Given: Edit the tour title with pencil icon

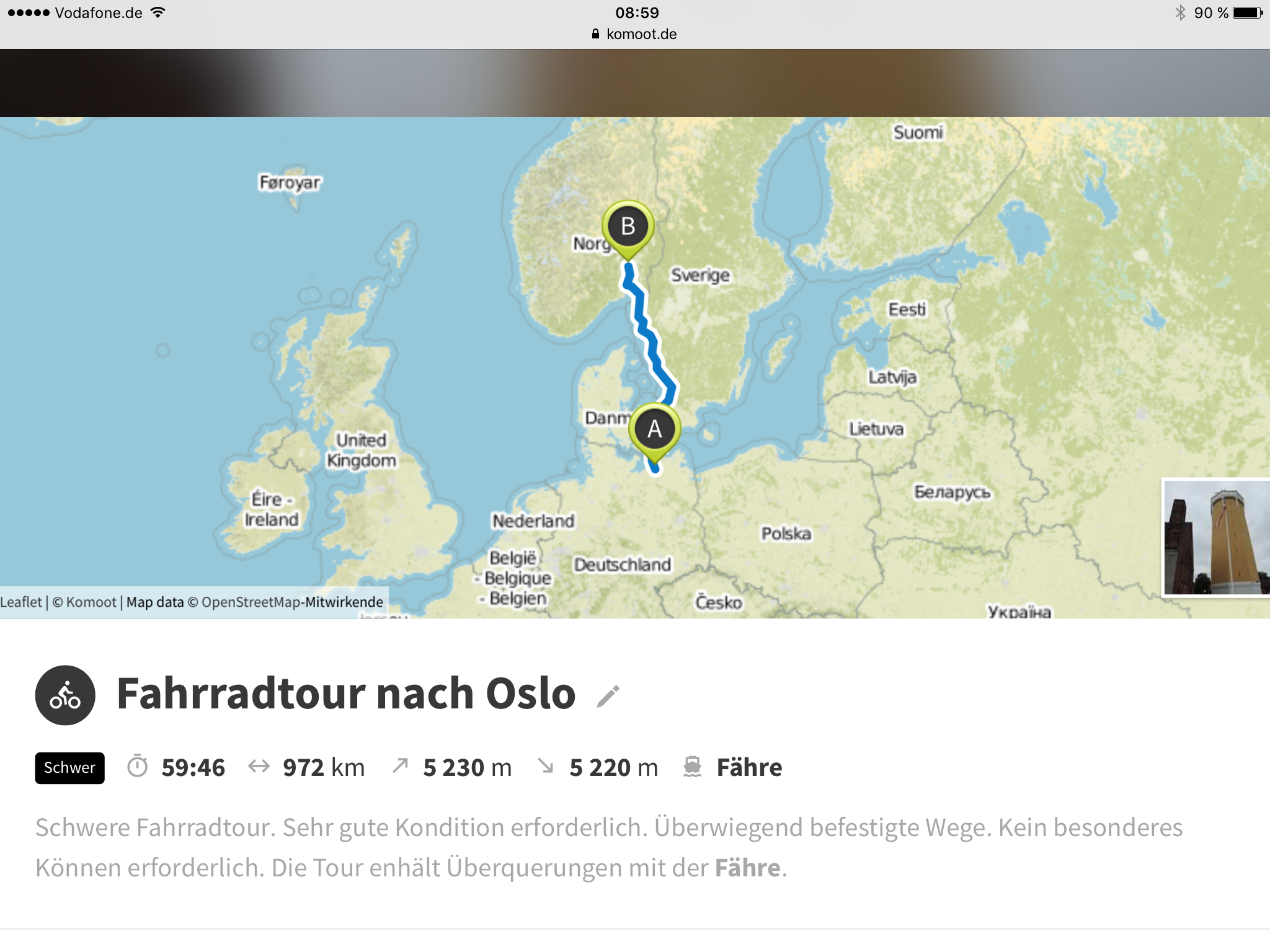Looking at the screenshot, I should [x=608, y=696].
